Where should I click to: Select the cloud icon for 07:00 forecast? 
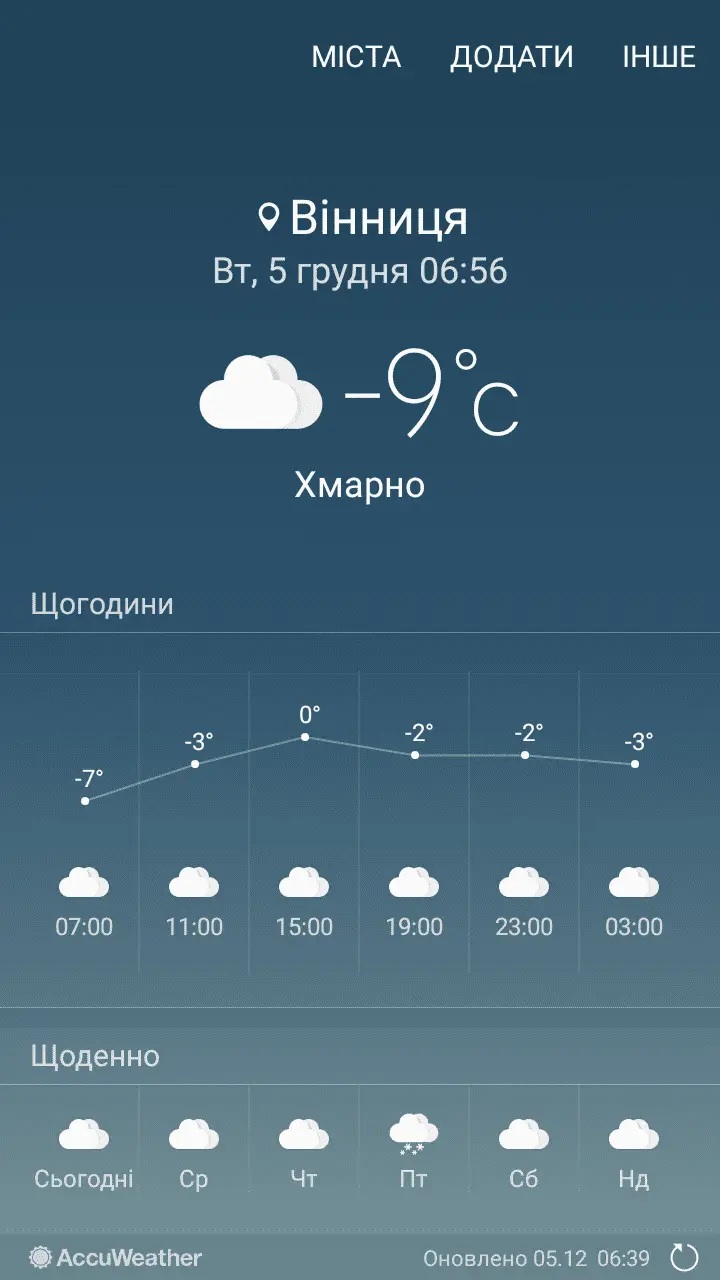pyautogui.click(x=86, y=882)
